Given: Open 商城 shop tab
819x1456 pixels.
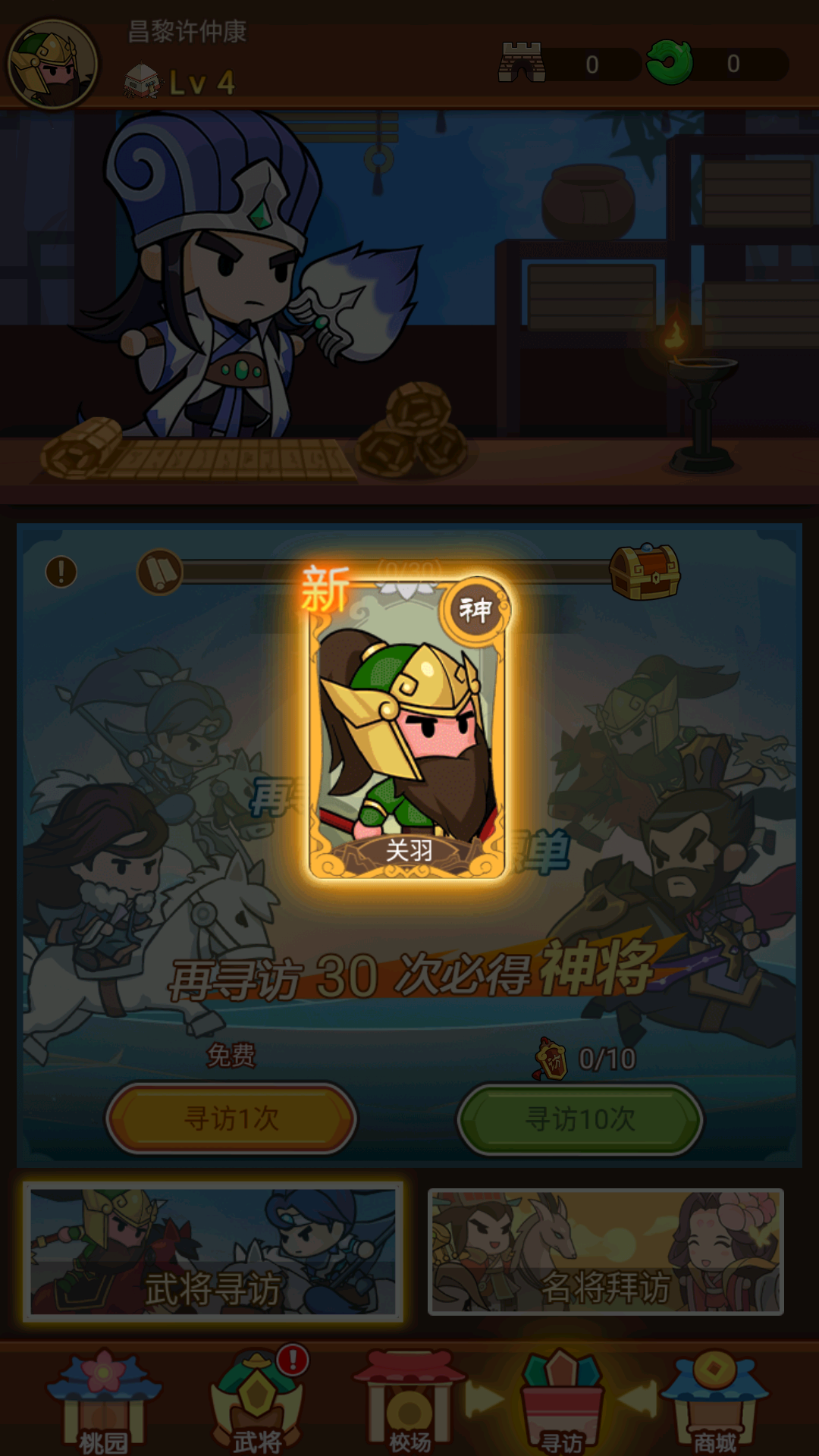Looking at the screenshot, I should 714,1401.
